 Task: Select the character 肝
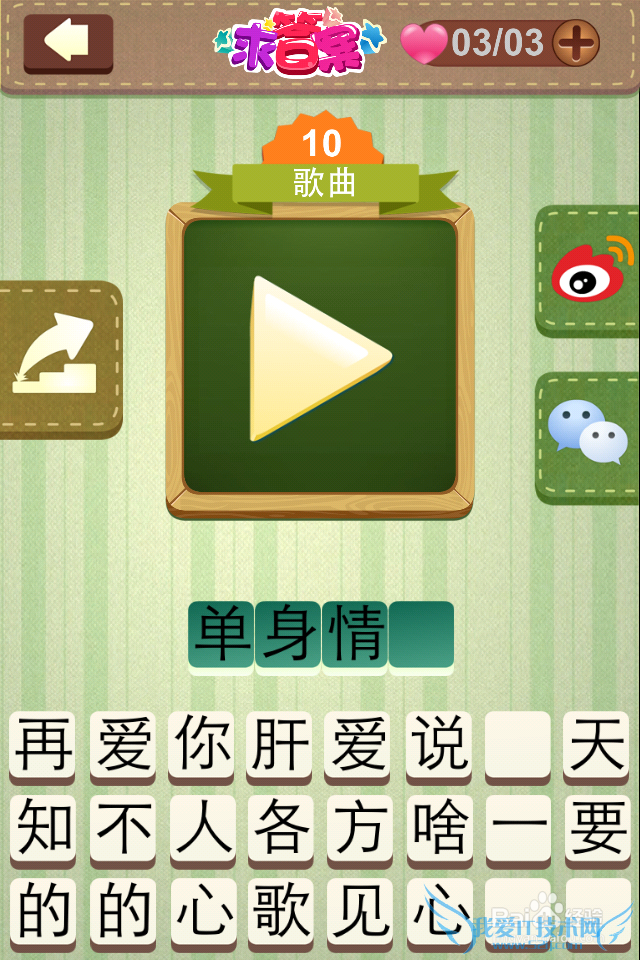280,746
